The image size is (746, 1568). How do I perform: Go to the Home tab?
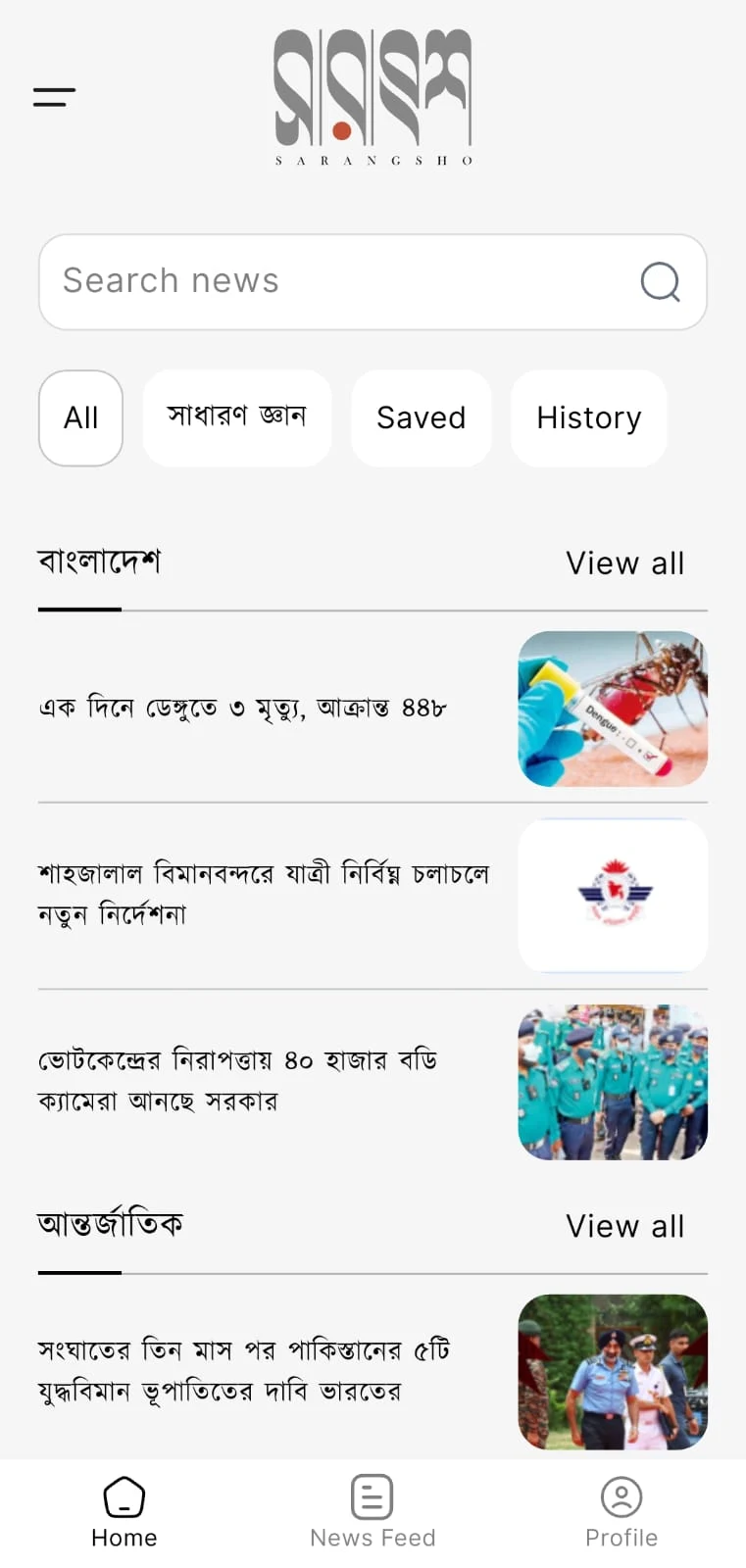124,1512
